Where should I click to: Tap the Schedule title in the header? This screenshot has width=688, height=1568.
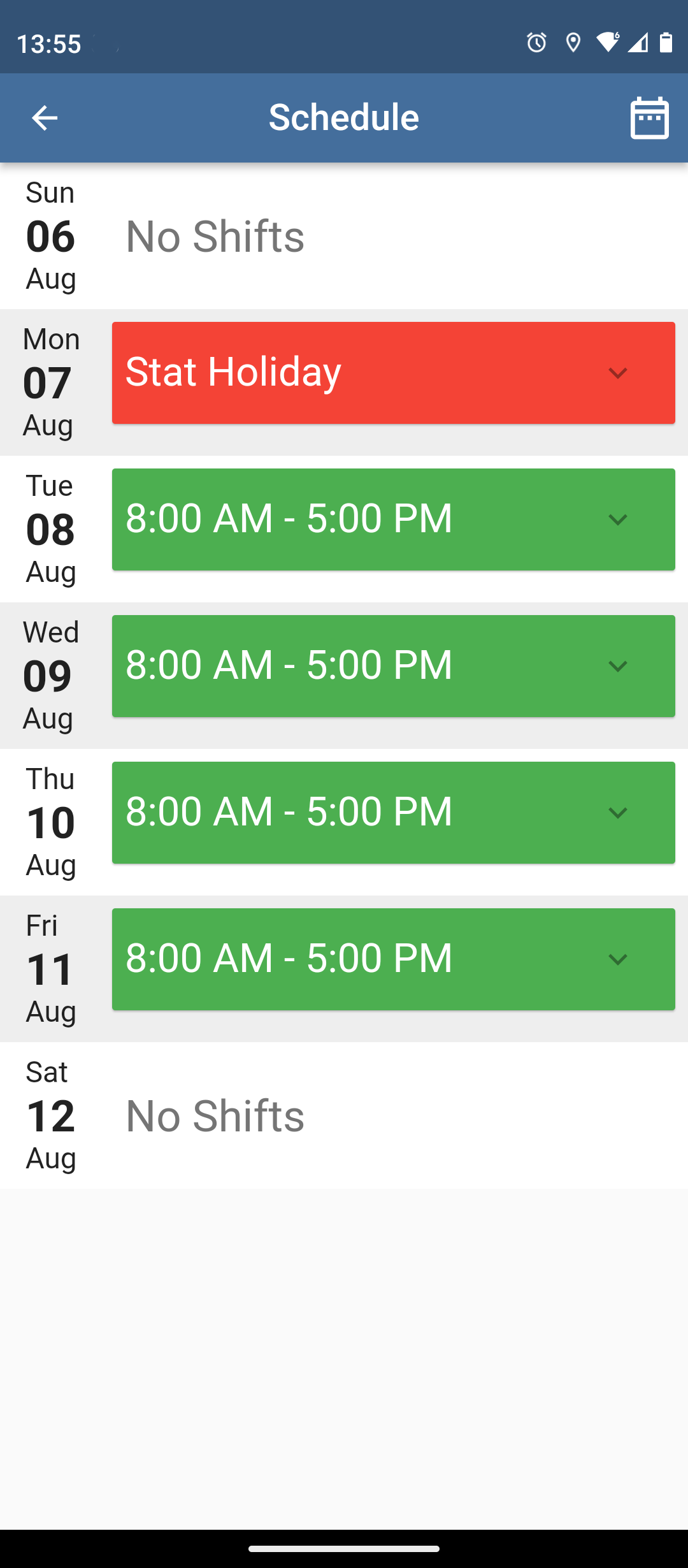(x=344, y=117)
